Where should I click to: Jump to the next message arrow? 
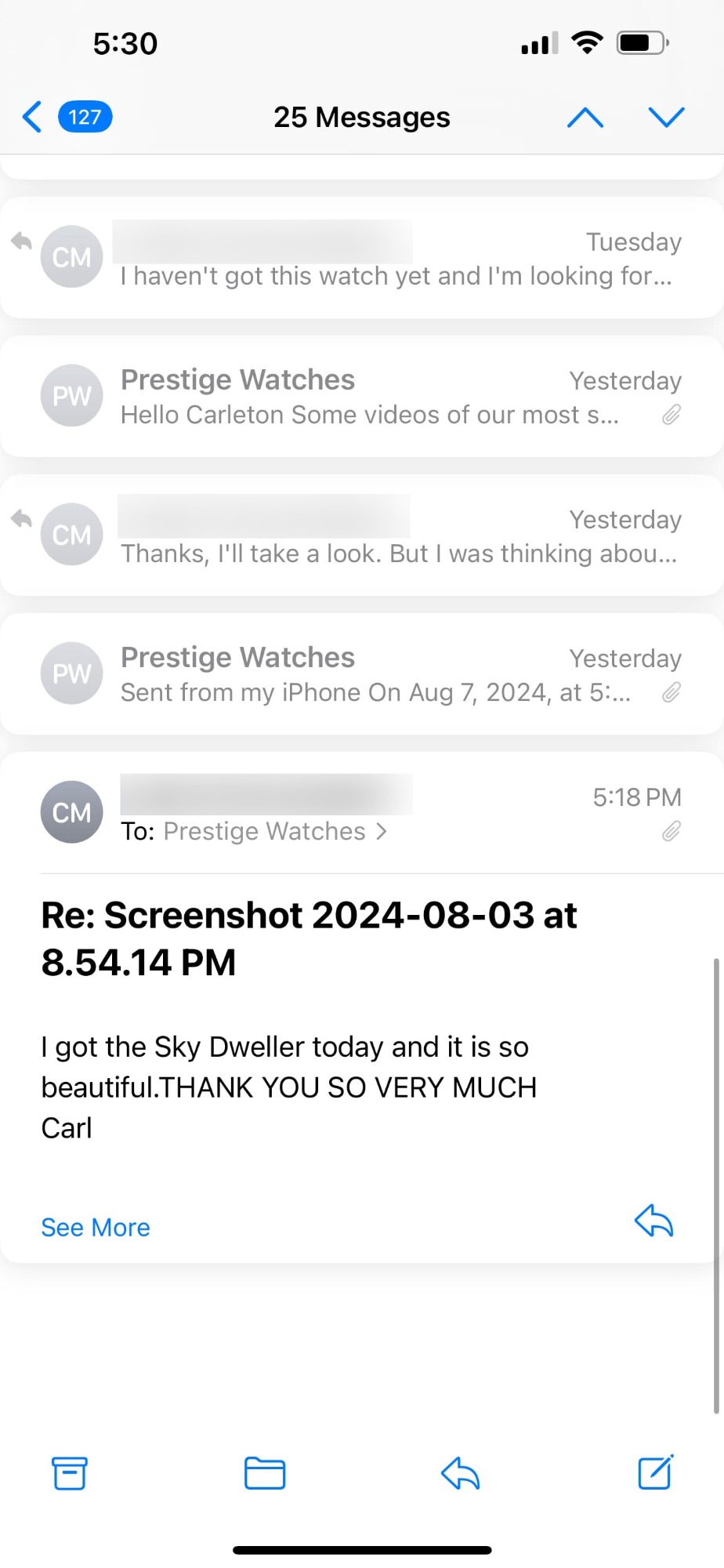pos(666,118)
